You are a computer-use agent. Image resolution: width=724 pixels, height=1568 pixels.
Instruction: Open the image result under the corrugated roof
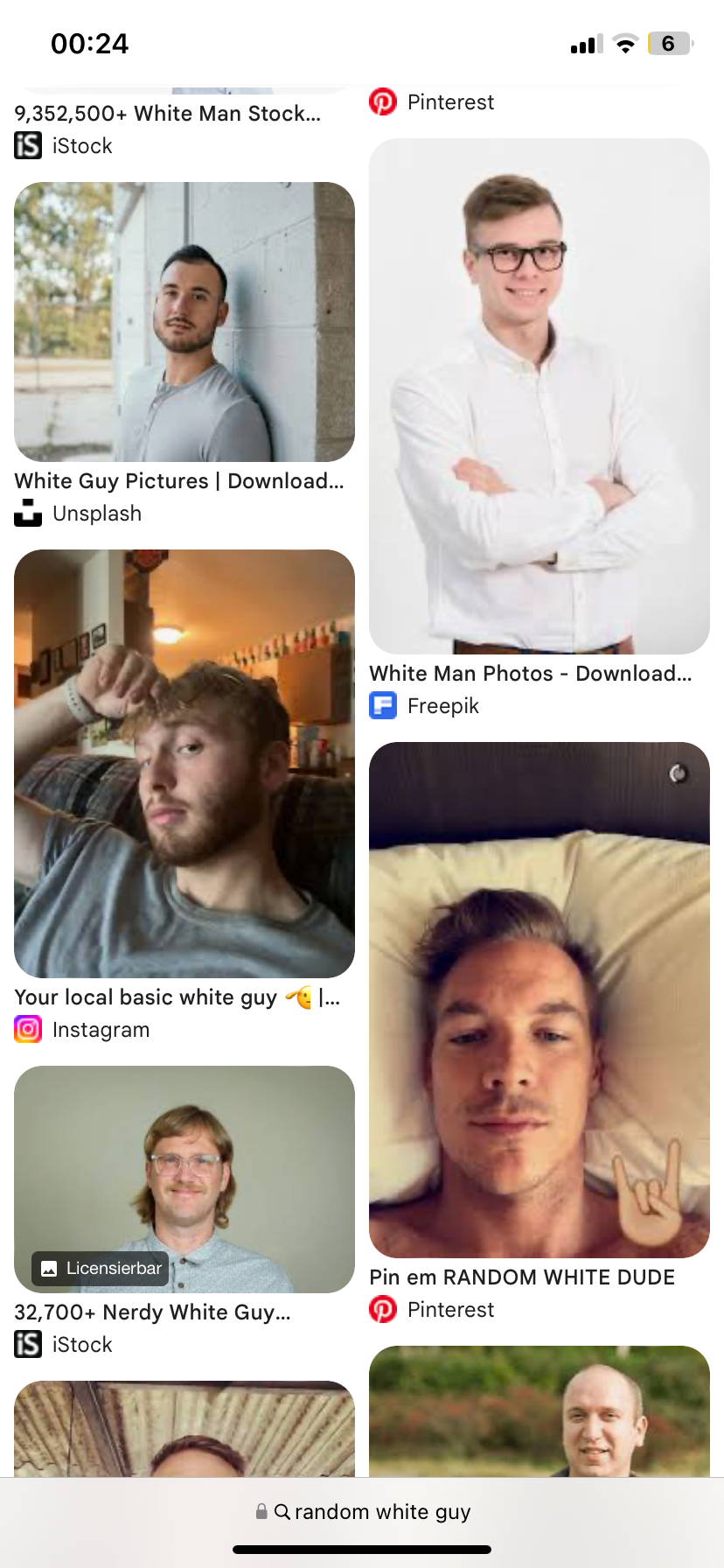click(184, 1429)
